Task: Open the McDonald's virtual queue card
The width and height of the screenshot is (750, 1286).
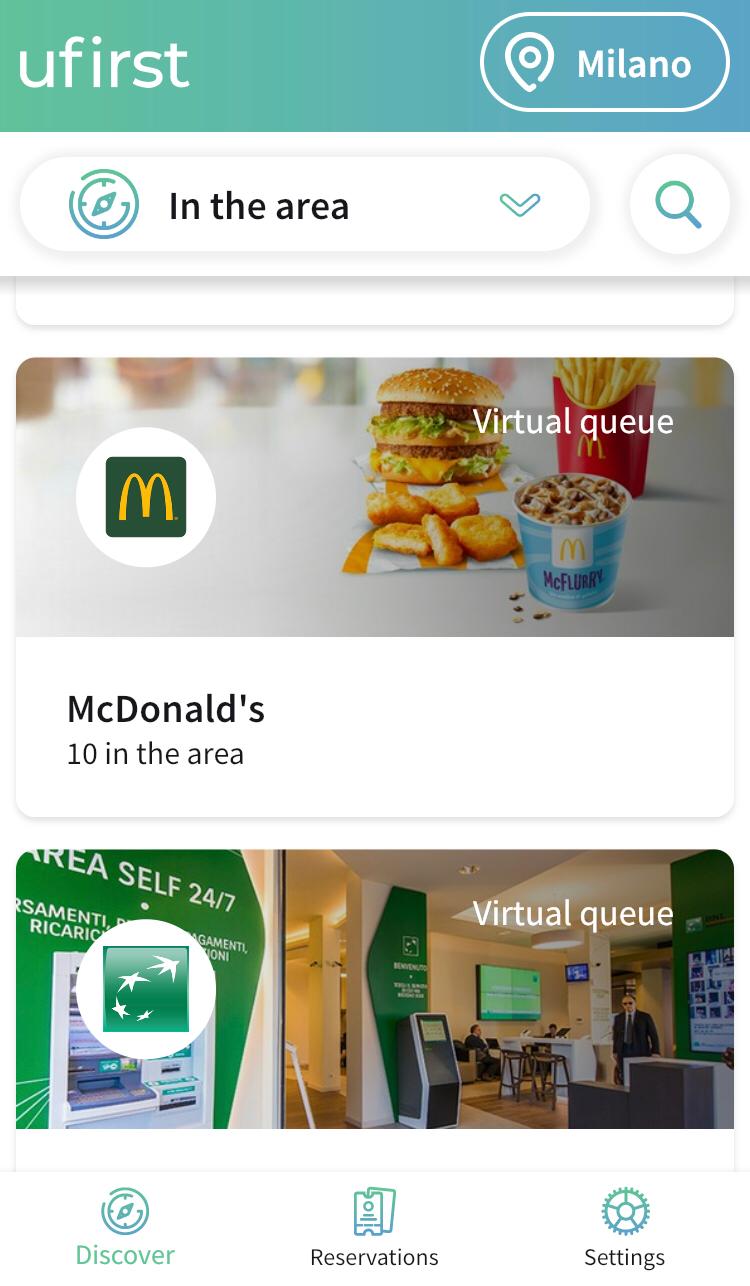Action: 375,586
